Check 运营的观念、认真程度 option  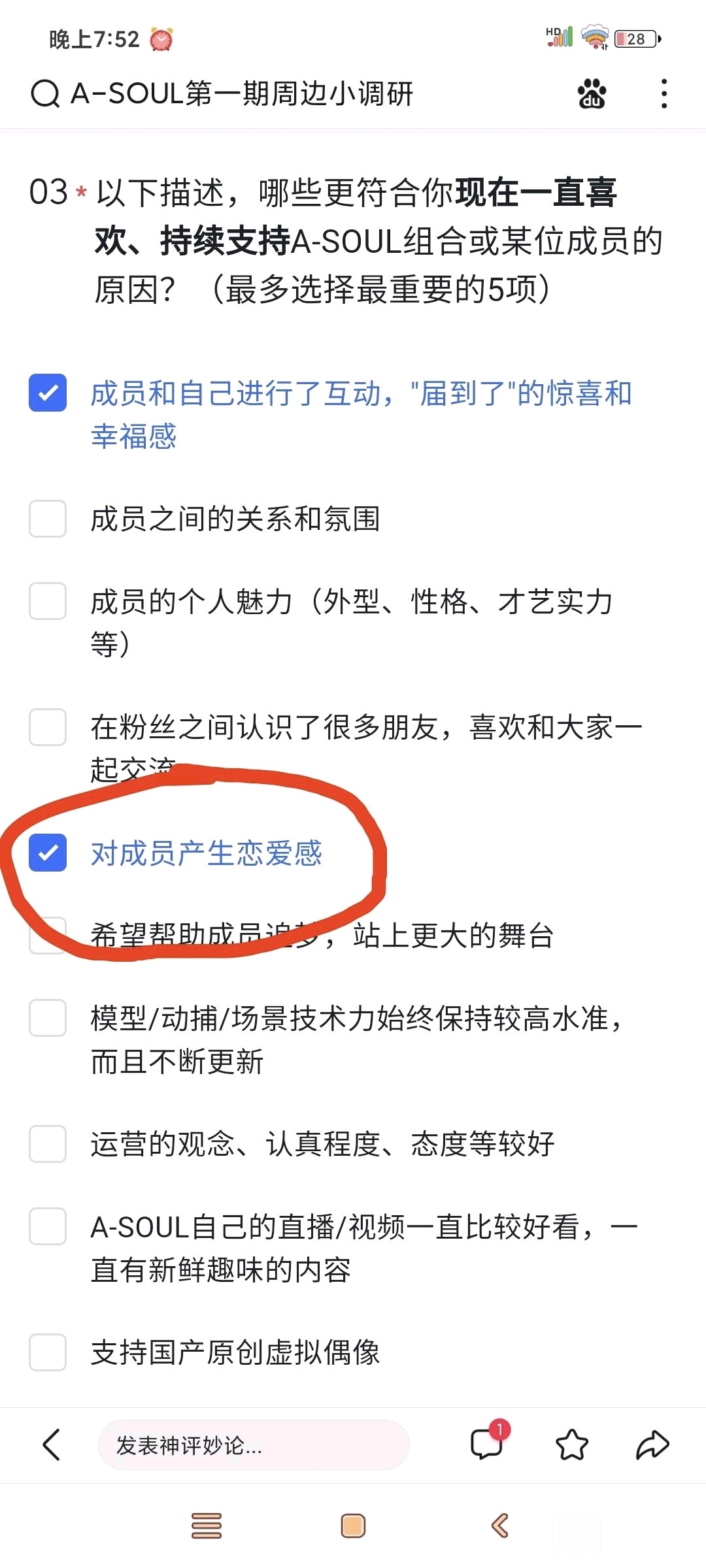(x=48, y=1144)
